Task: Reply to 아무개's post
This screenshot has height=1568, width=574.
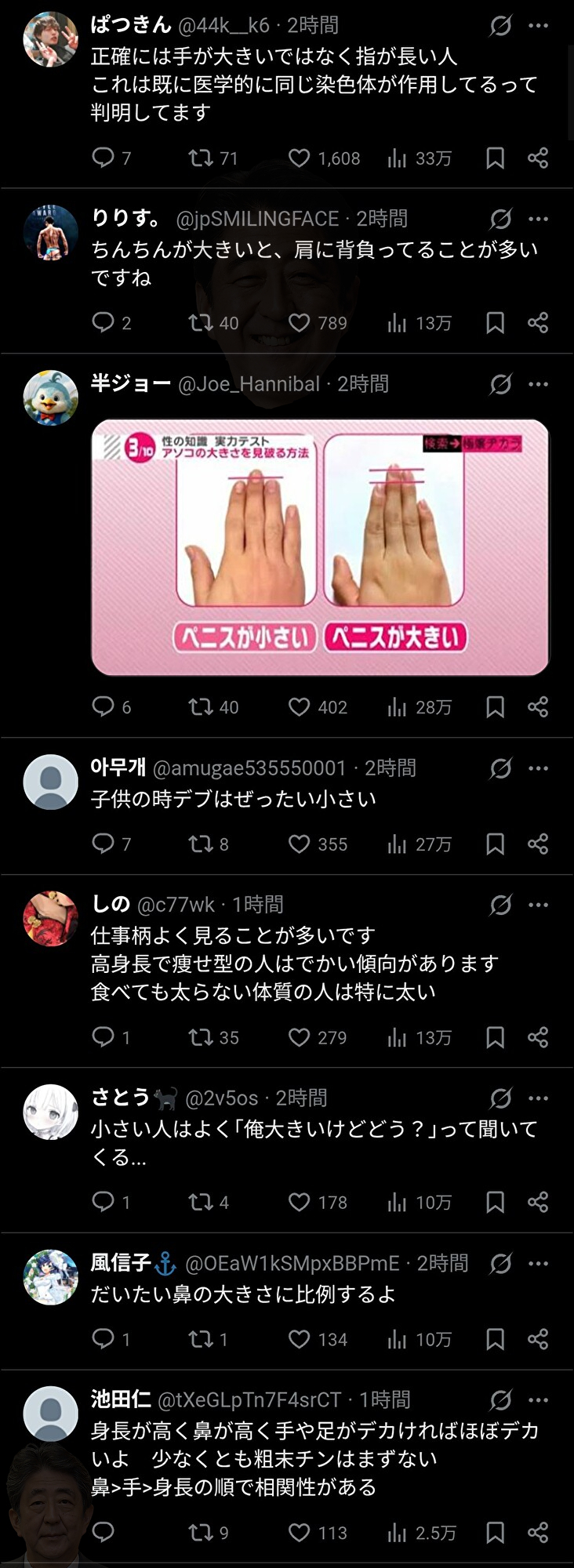Action: point(104,844)
